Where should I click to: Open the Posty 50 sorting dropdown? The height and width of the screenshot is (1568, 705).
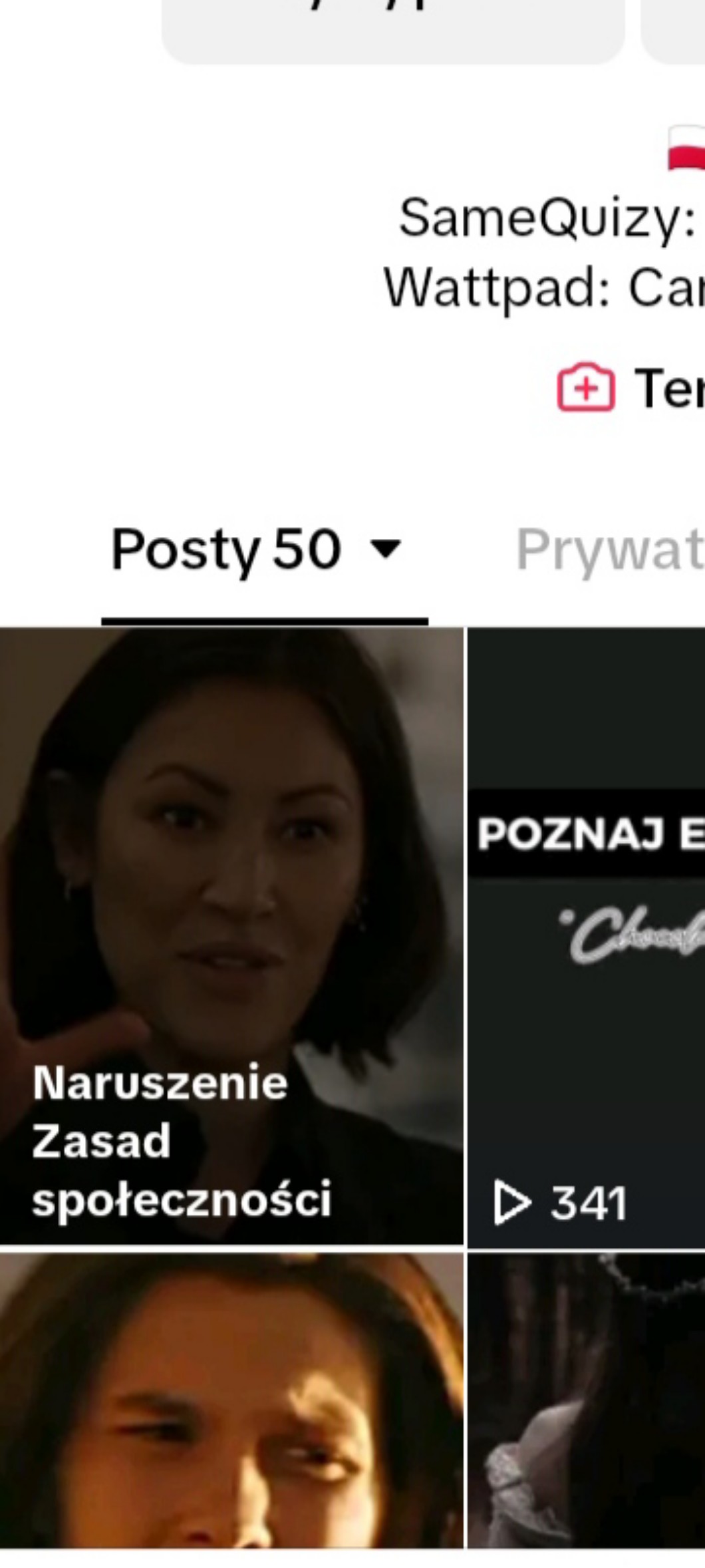coord(386,550)
